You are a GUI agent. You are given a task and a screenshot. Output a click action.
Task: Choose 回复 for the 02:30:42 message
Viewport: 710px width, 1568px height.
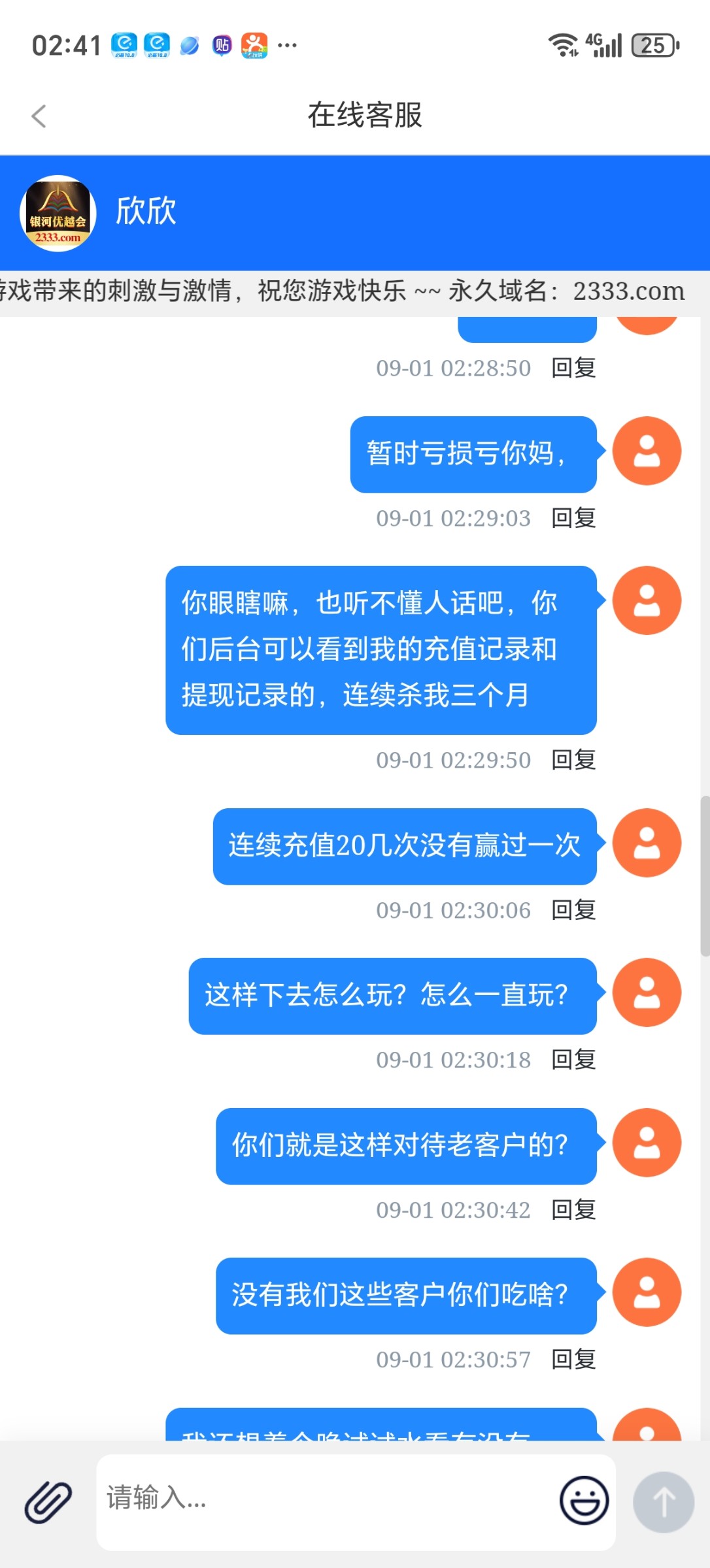pyautogui.click(x=573, y=1210)
